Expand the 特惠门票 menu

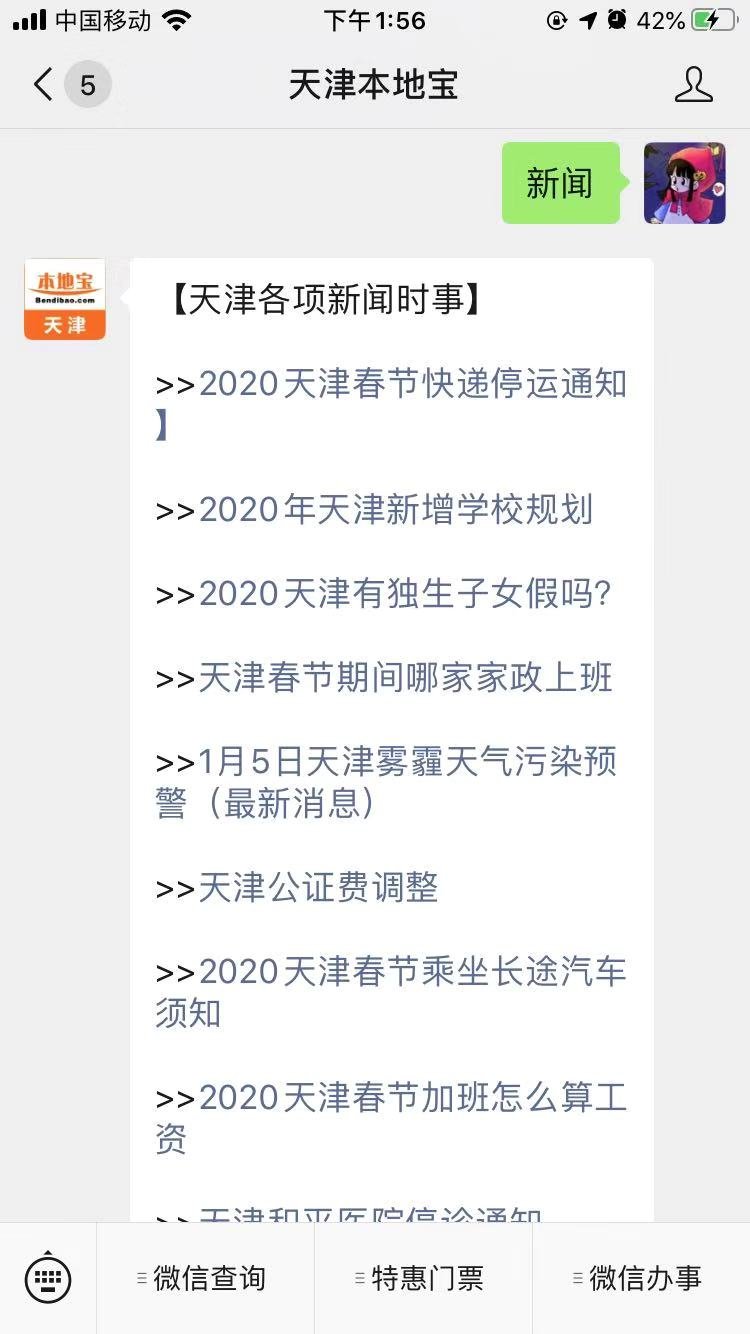tap(423, 1278)
